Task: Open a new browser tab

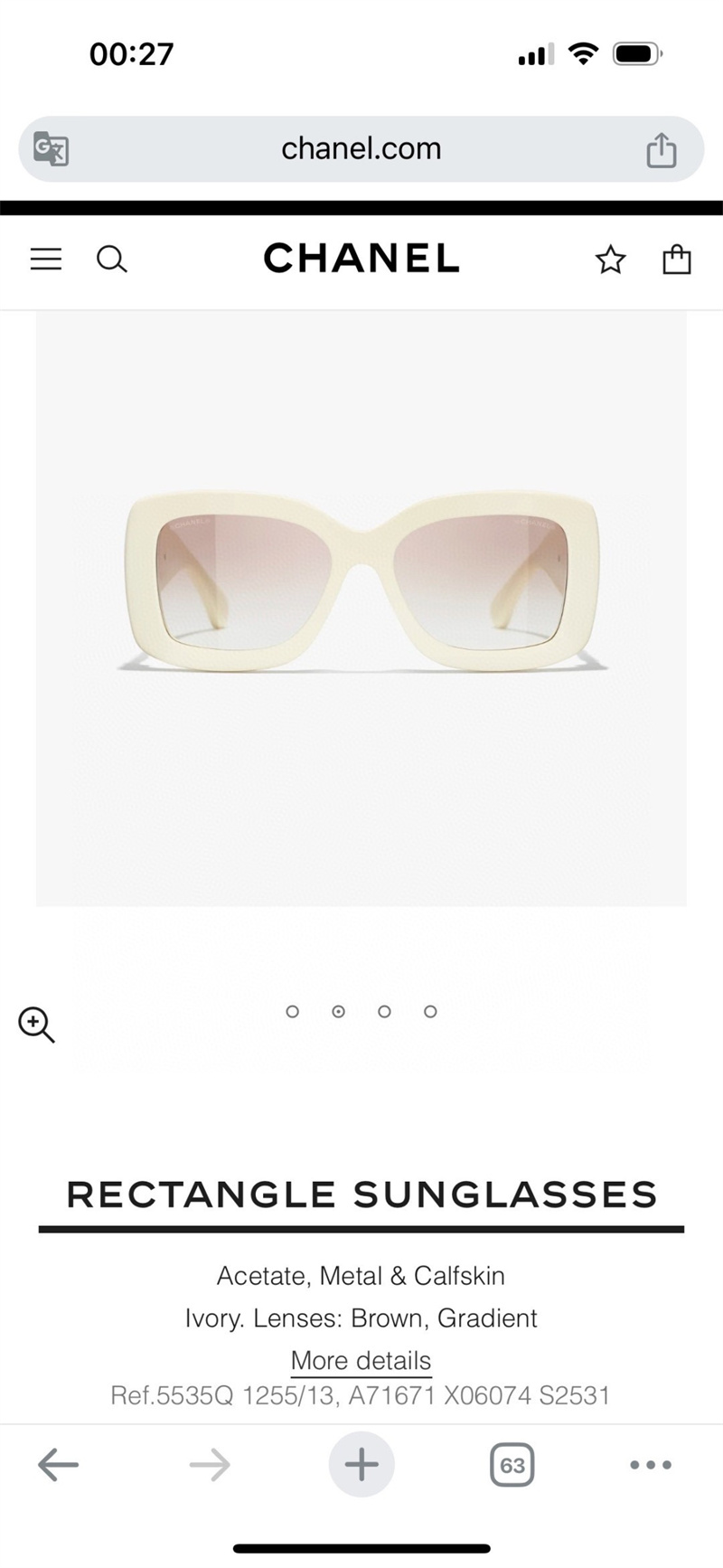Action: point(361,1464)
